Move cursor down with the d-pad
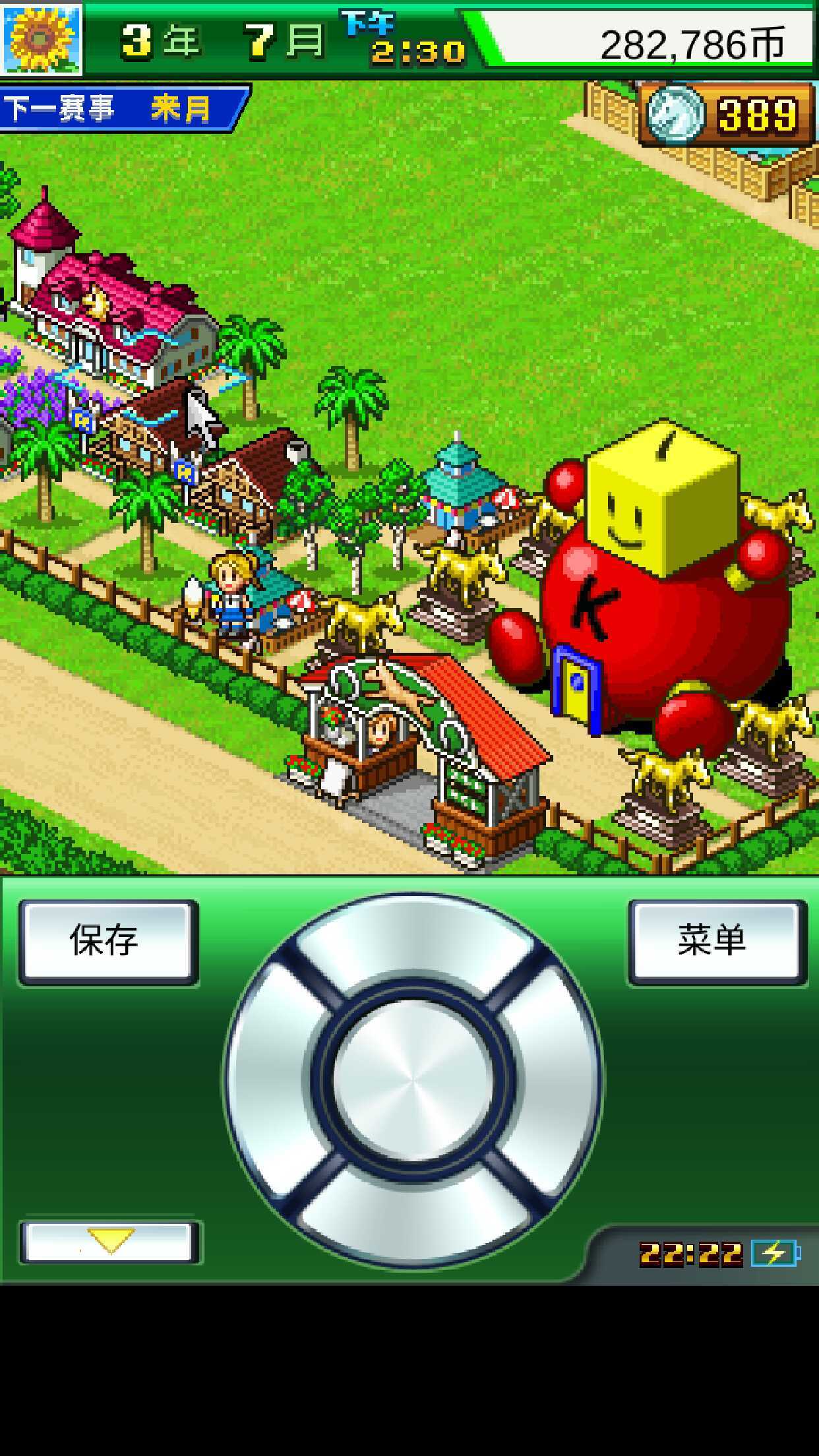Viewport: 819px width, 1456px height. [413, 1215]
